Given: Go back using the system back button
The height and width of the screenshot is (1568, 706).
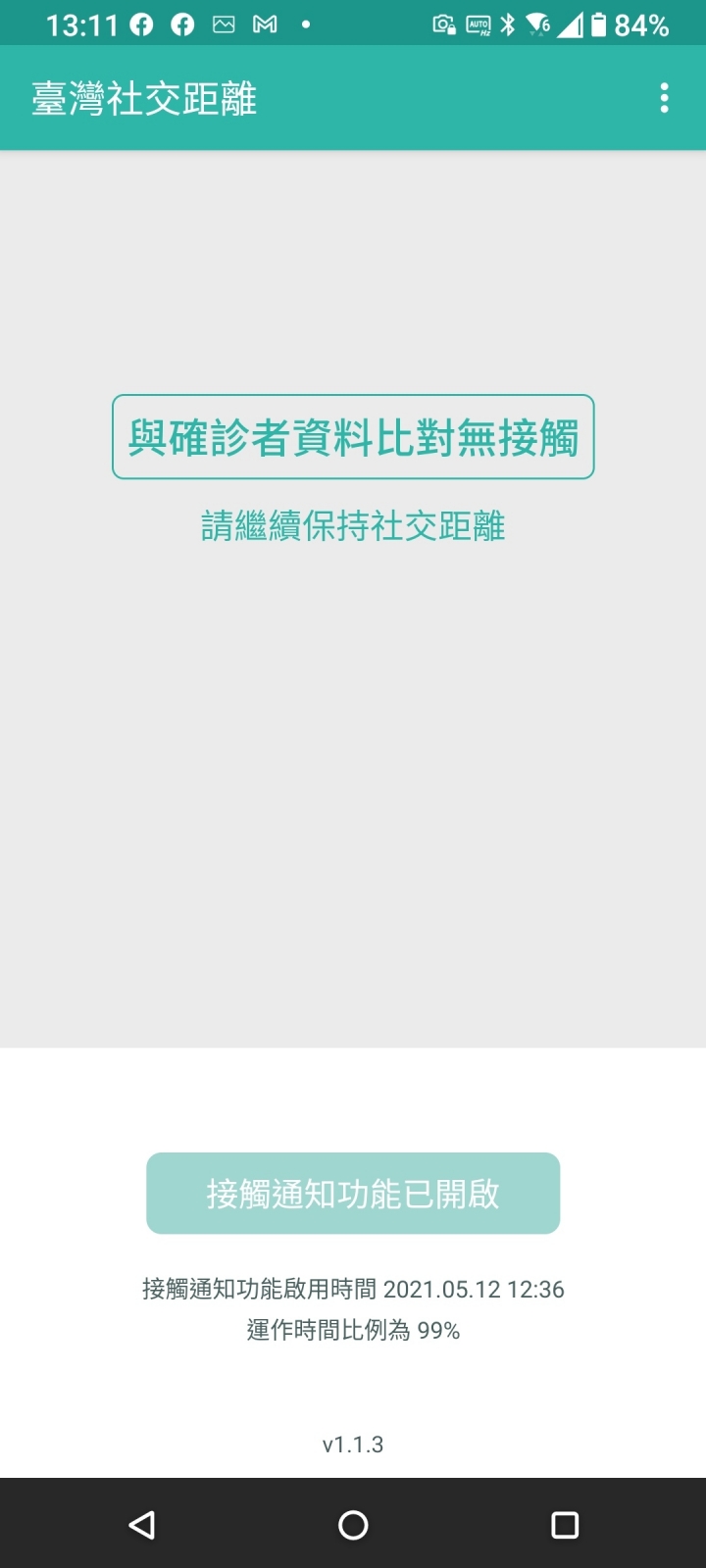Looking at the screenshot, I should pos(142,1524).
